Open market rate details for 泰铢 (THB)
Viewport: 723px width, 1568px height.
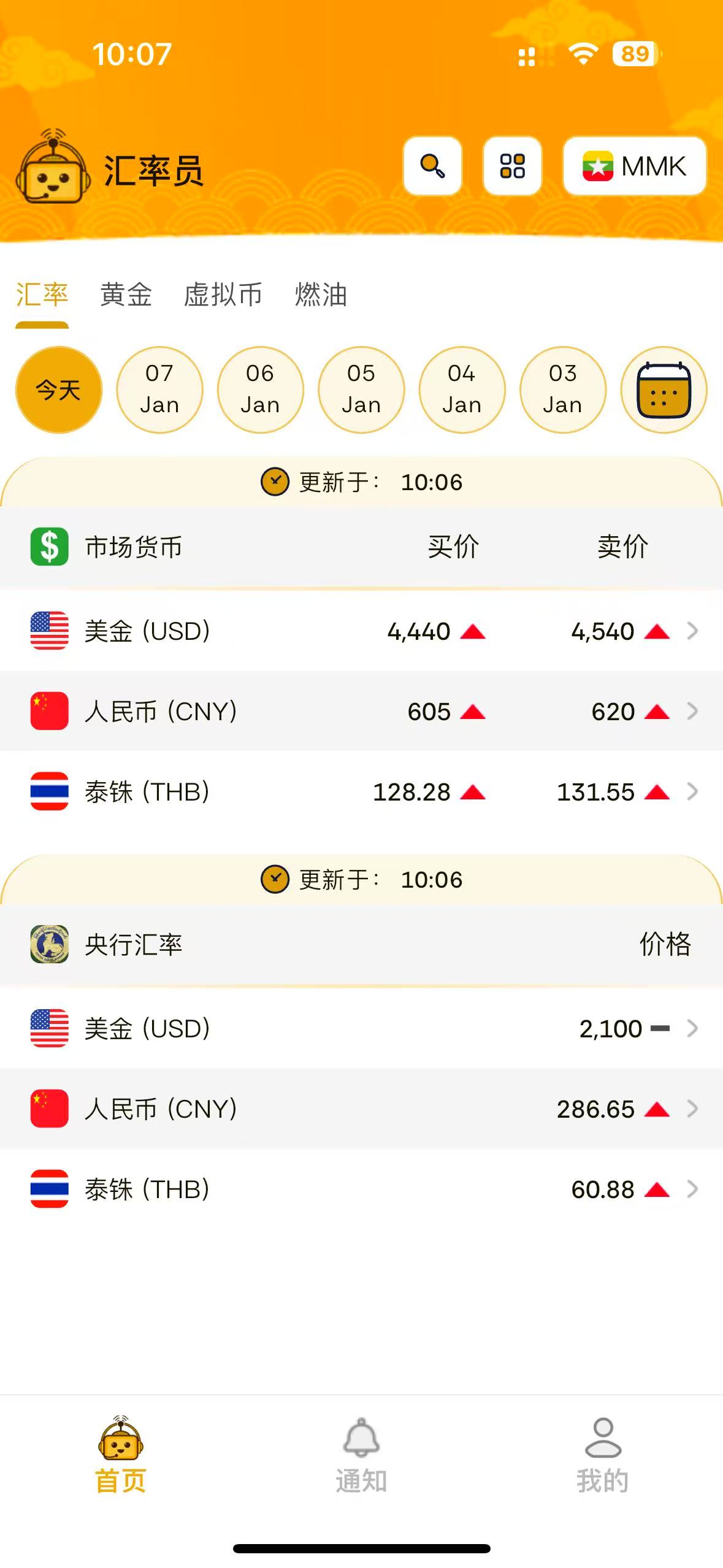coord(361,792)
